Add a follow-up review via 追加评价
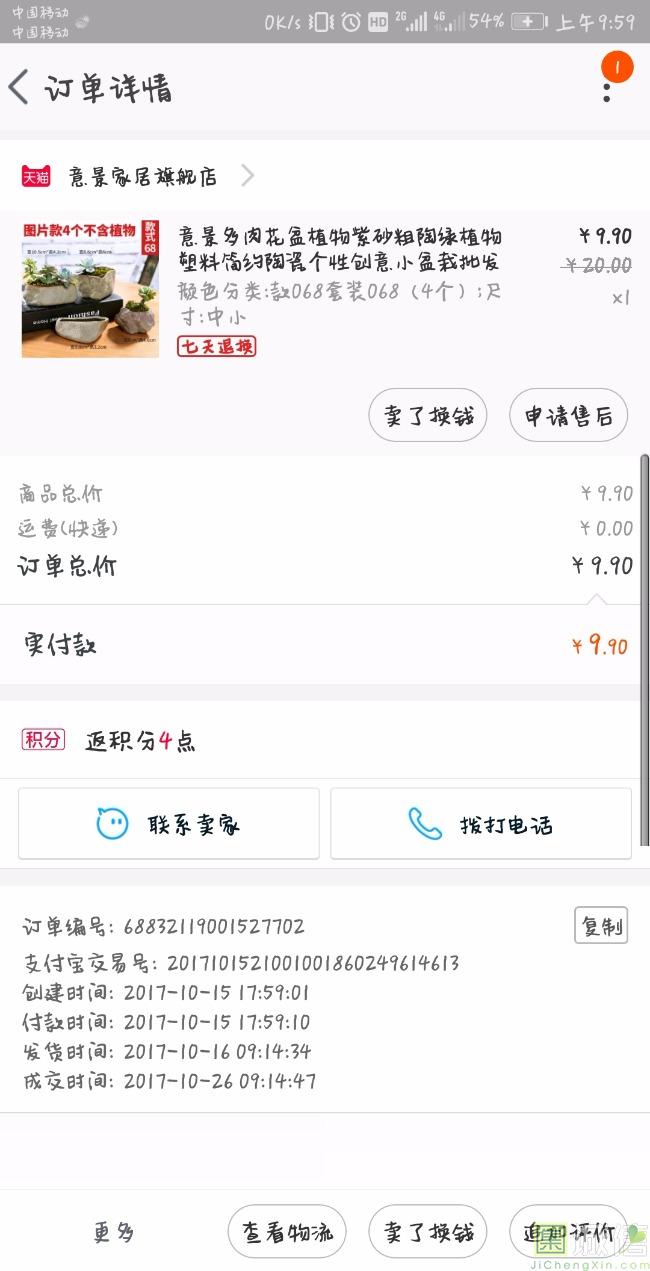650x1271 pixels. (x=568, y=1232)
